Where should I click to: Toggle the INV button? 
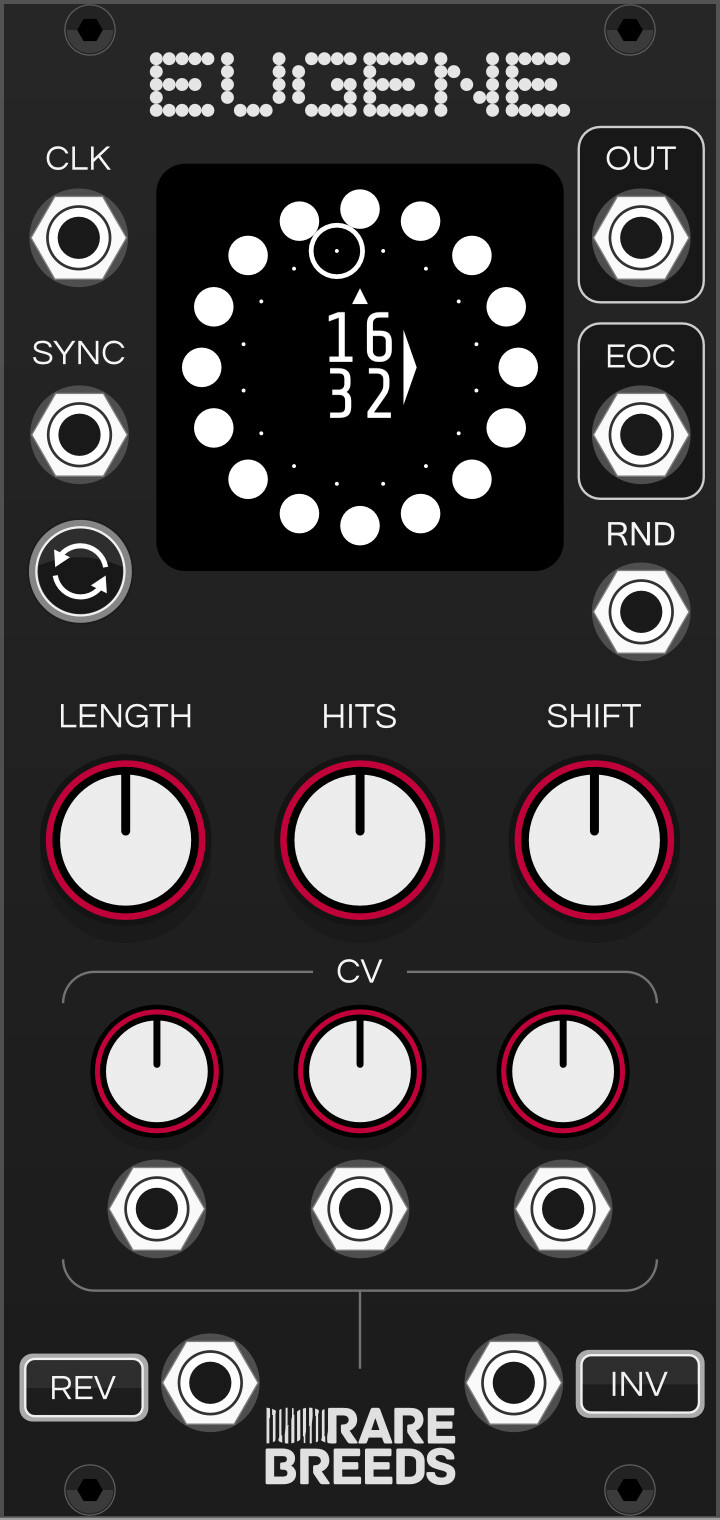coord(639,1384)
